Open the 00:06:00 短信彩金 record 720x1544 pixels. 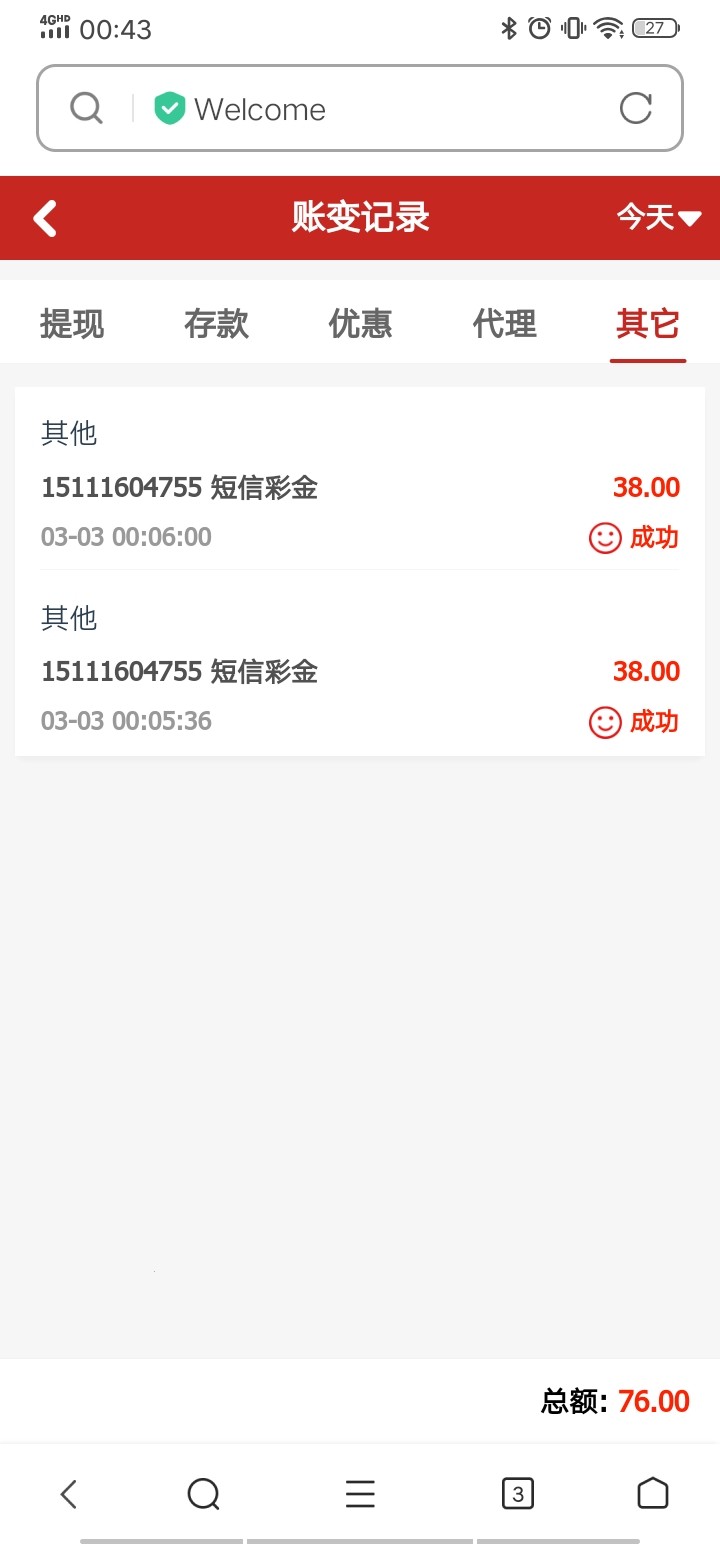coord(360,487)
